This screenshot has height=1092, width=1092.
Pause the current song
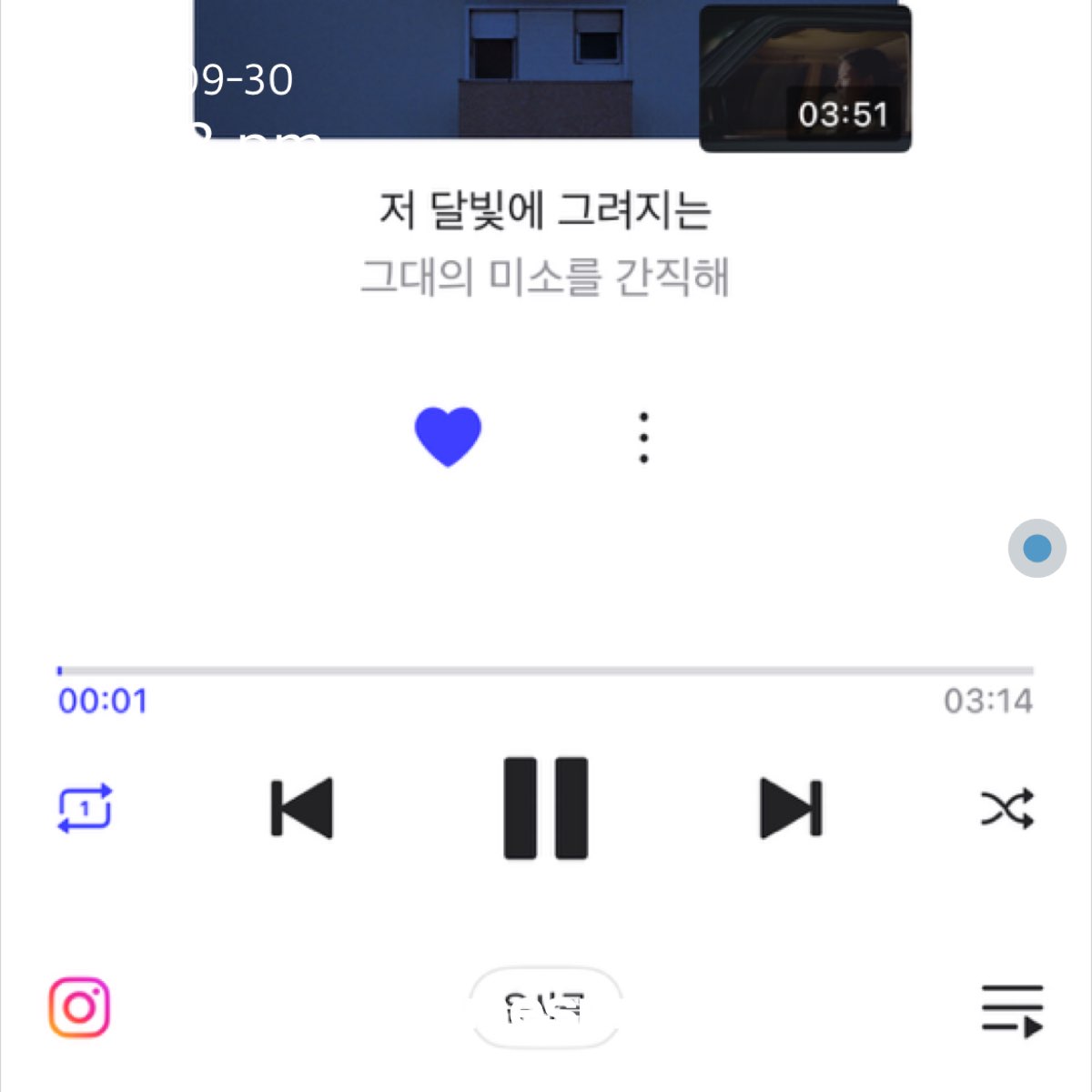[546, 808]
